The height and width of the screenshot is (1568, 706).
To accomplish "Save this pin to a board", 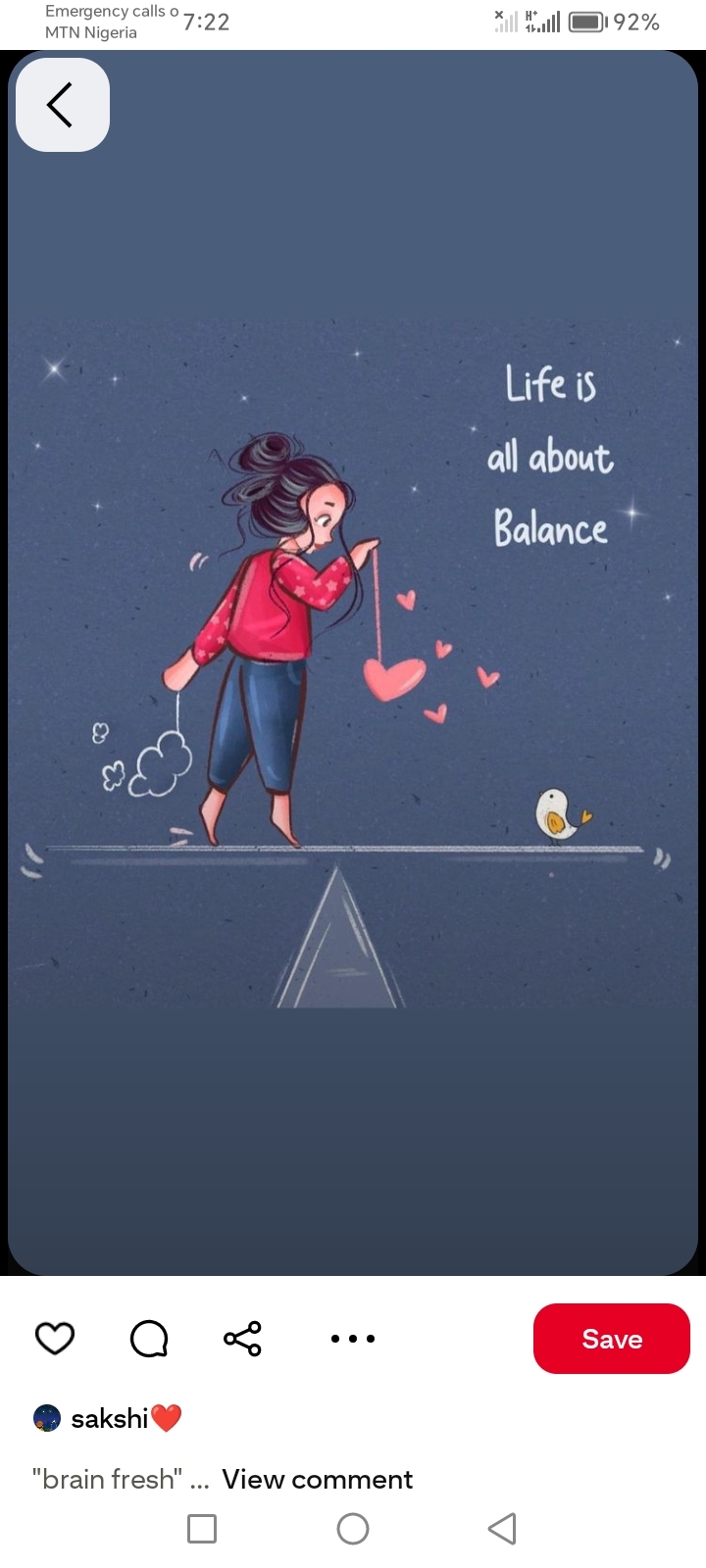I will 611,1338.
